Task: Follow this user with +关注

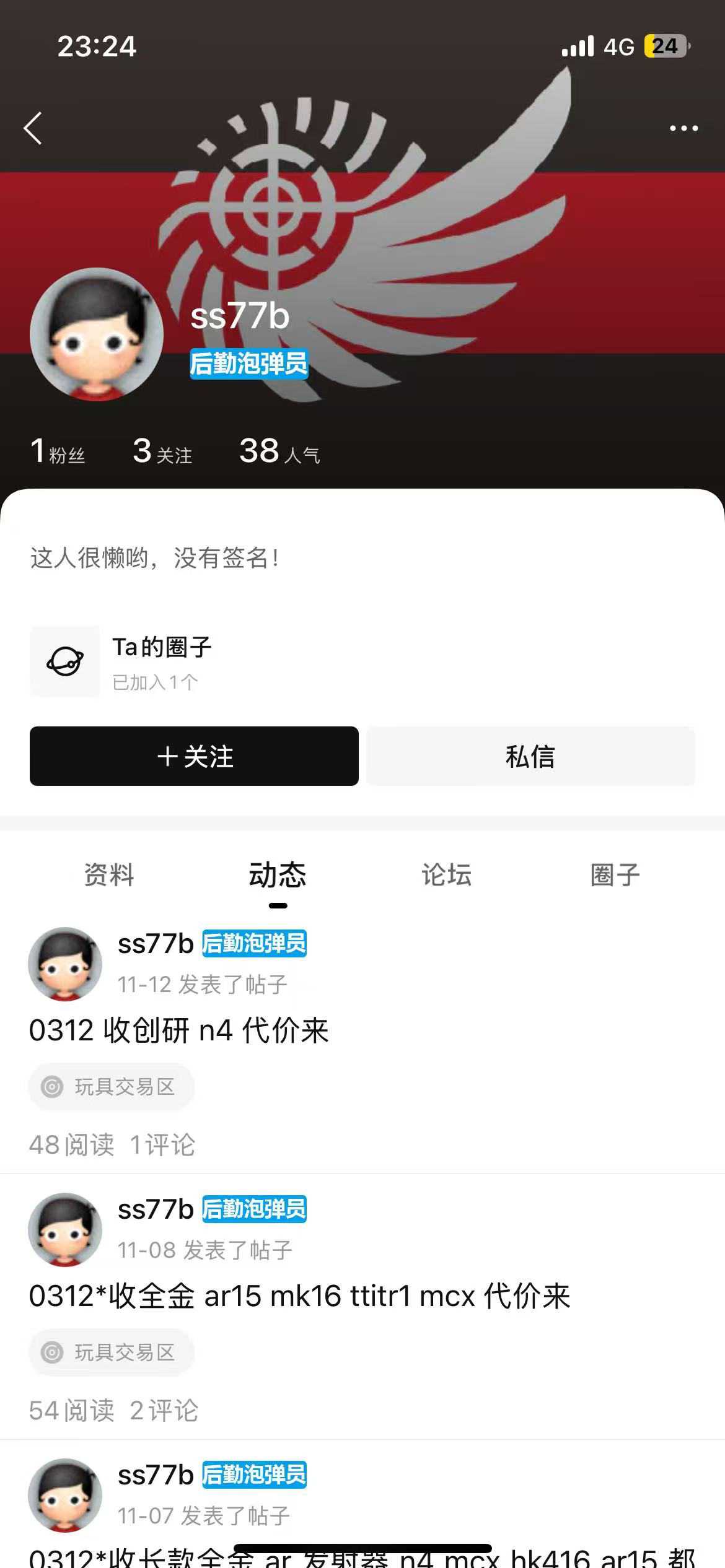Action: [194, 756]
